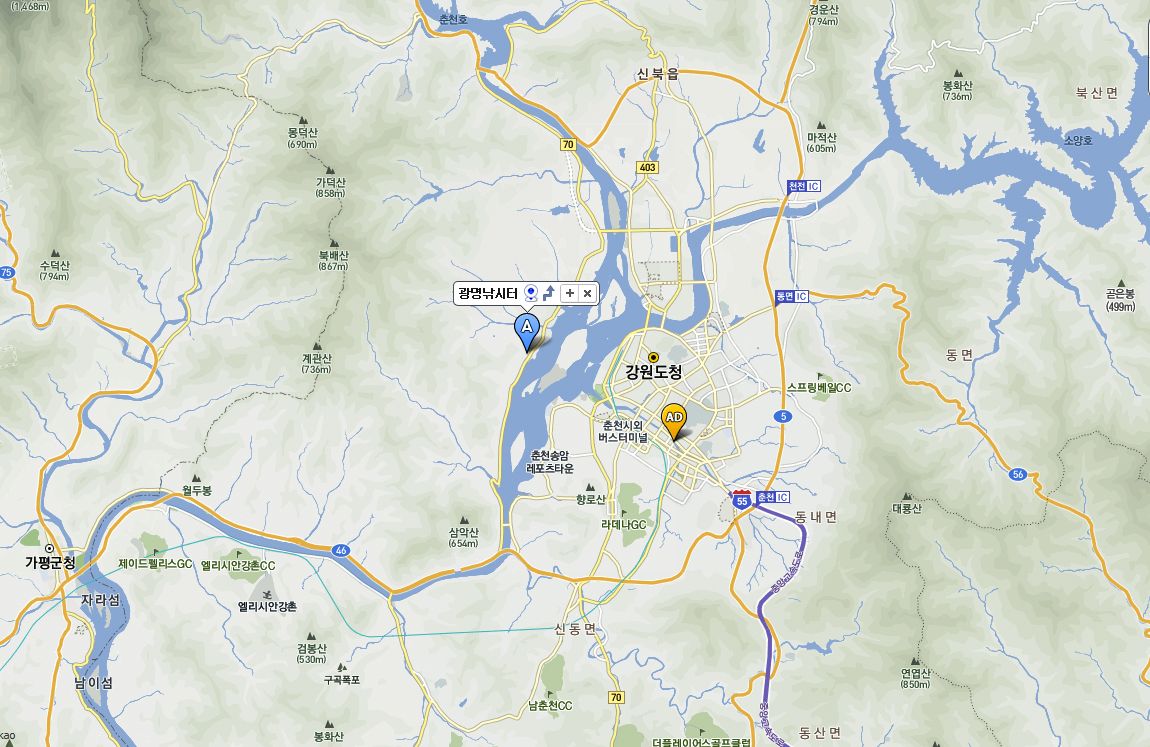The height and width of the screenshot is (747, 1150).
Task: Close the 광명낚시터 info popup
Action: pos(587,293)
